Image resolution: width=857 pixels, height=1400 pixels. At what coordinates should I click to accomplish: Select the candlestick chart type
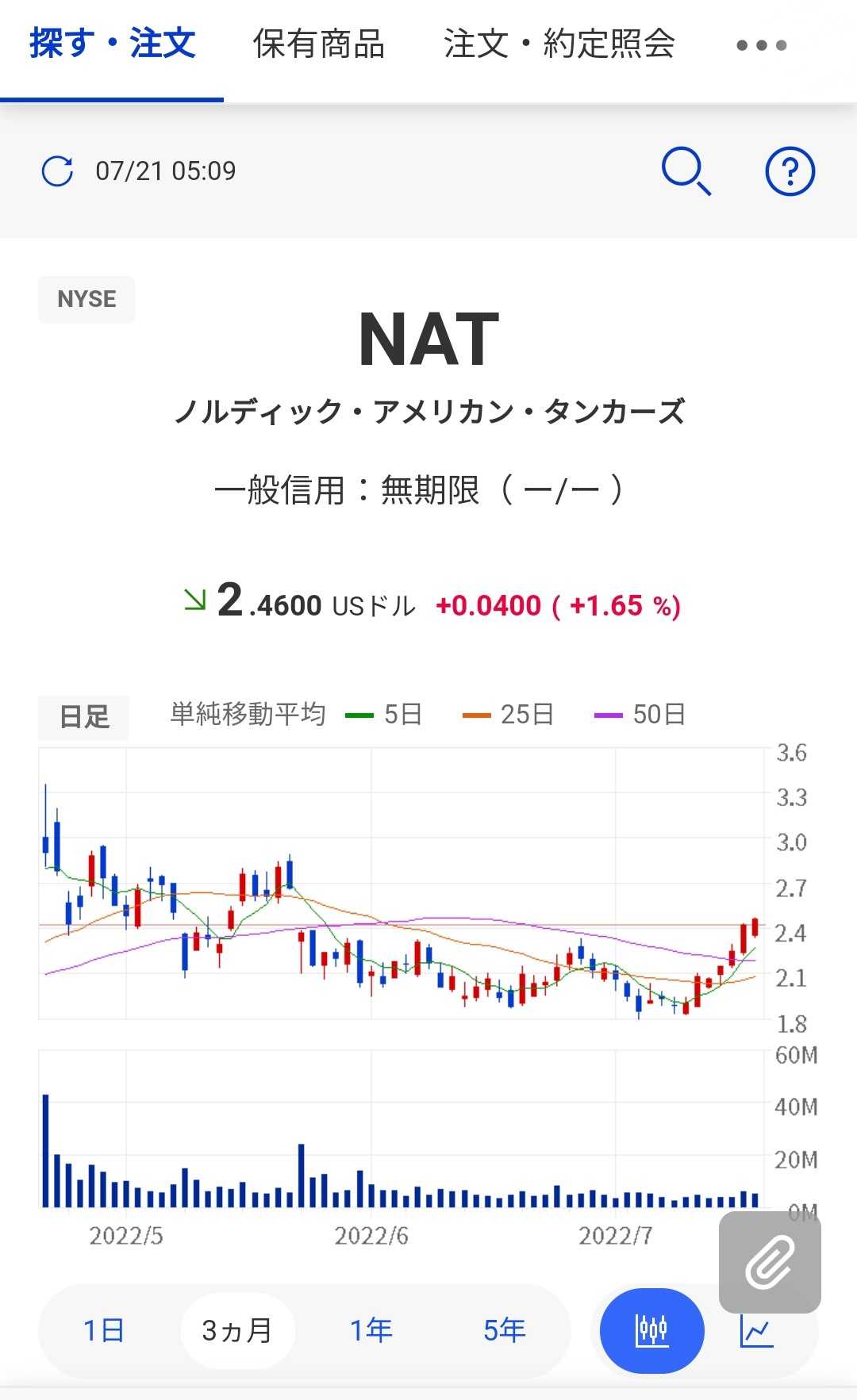click(x=652, y=1330)
